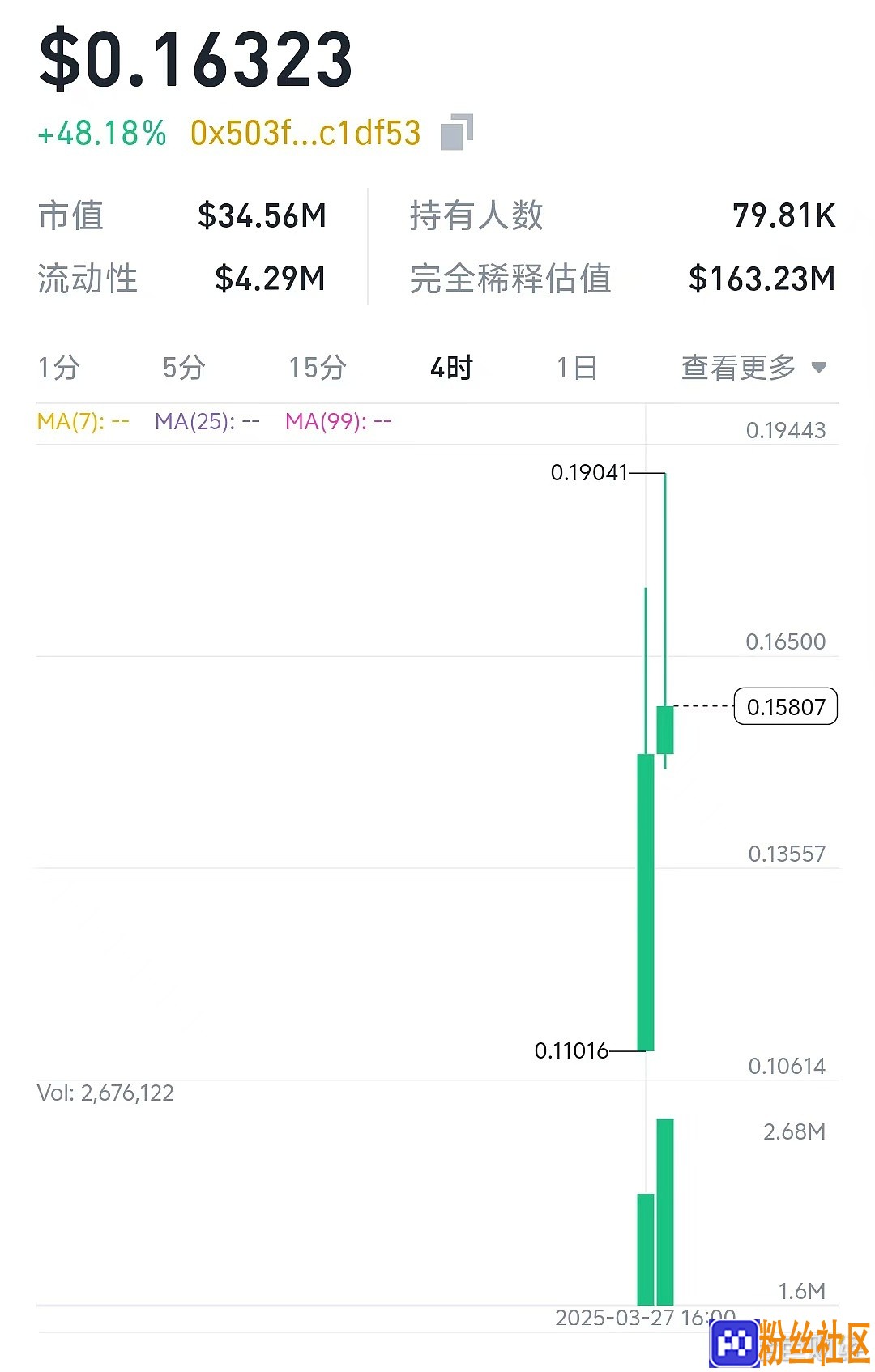Copy the contract address 0x503f...c1df53
This screenshot has height=1372, width=875.
tap(456, 133)
